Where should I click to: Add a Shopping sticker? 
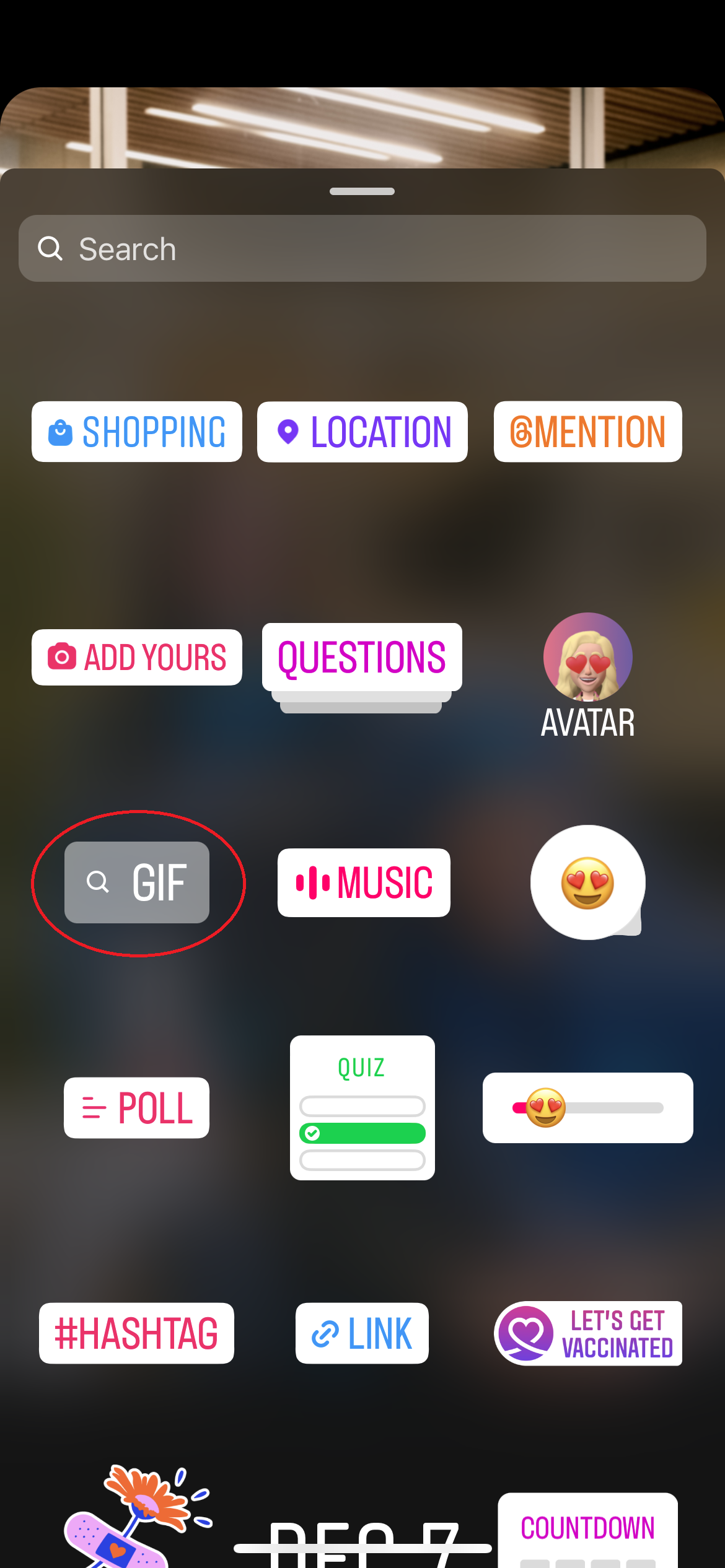137,432
